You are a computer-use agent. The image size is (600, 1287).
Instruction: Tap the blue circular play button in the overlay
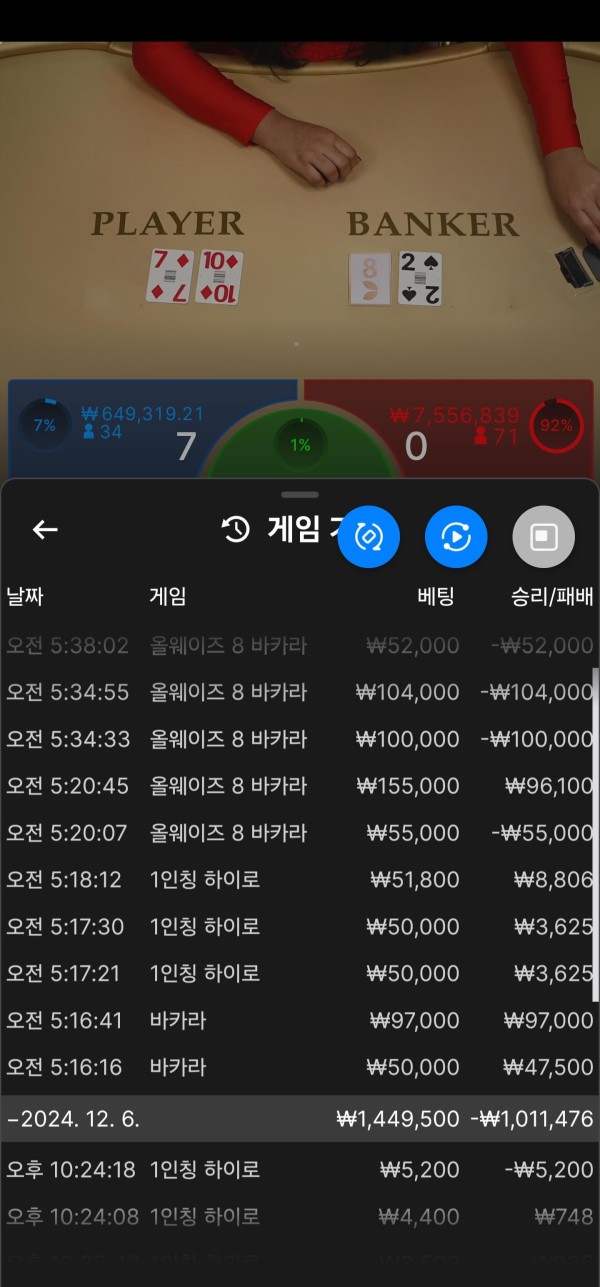tap(456, 537)
